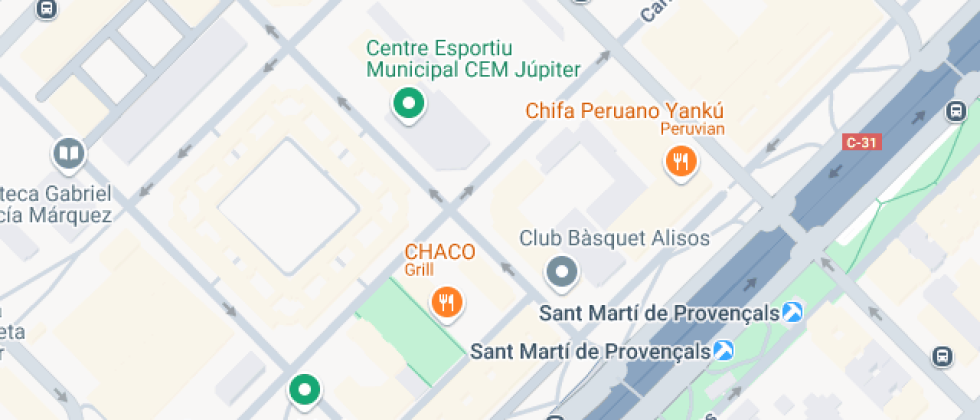Tap the bus stop icon beside C-31
The image size is (980, 420).
tap(955, 111)
